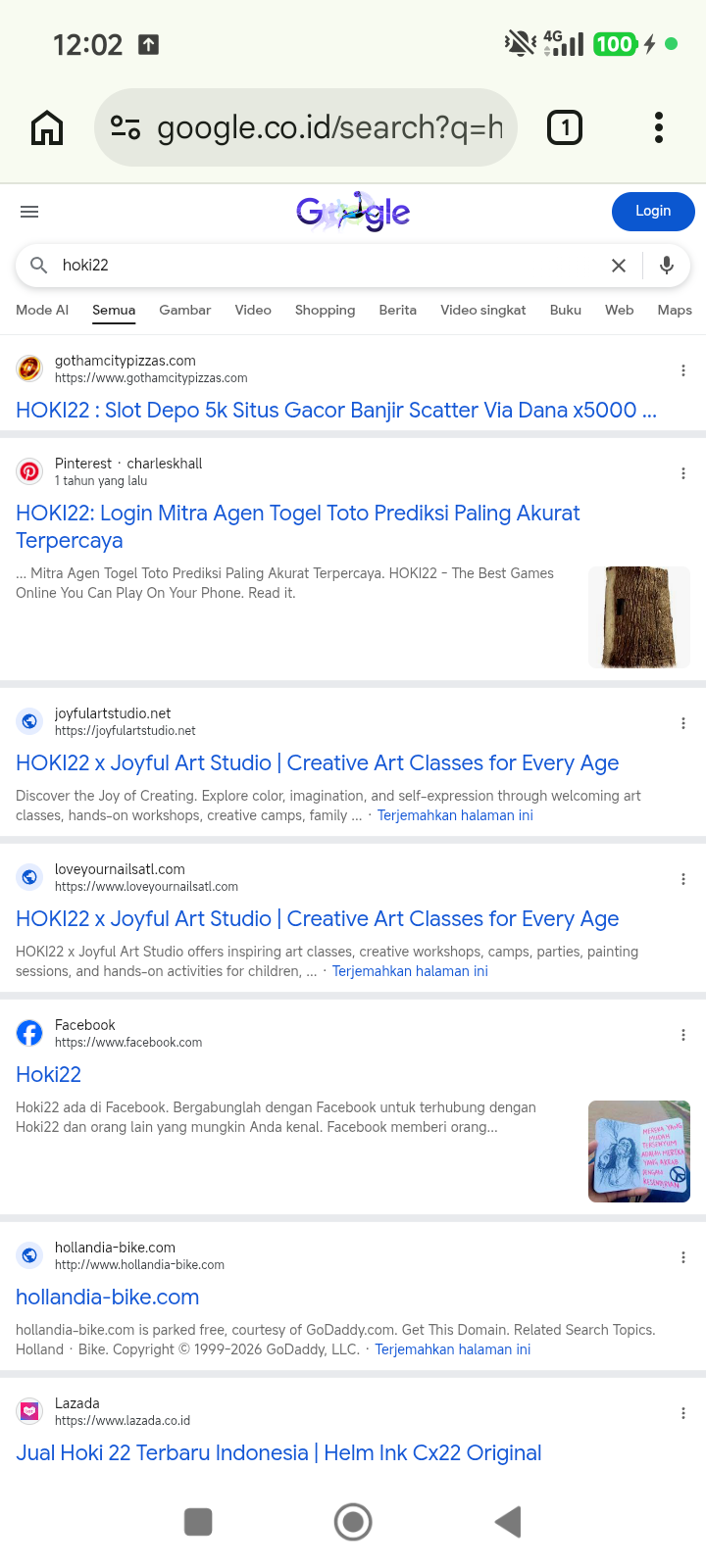
Task: Switch to the Berita tab
Action: point(397,310)
